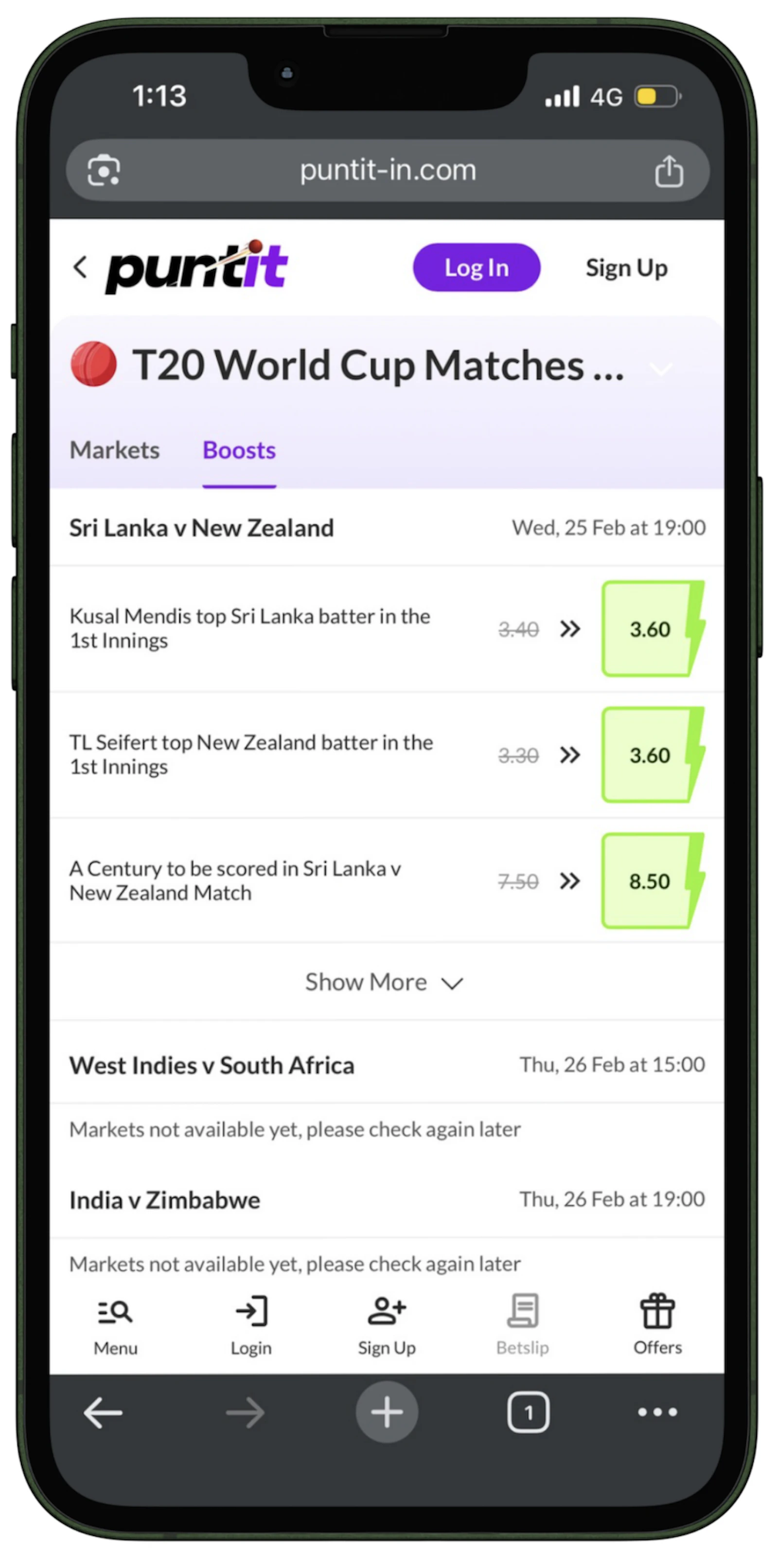Add Kusal Mendis top batter boost at 3.60
This screenshot has width=778, height=1568.
click(650, 629)
